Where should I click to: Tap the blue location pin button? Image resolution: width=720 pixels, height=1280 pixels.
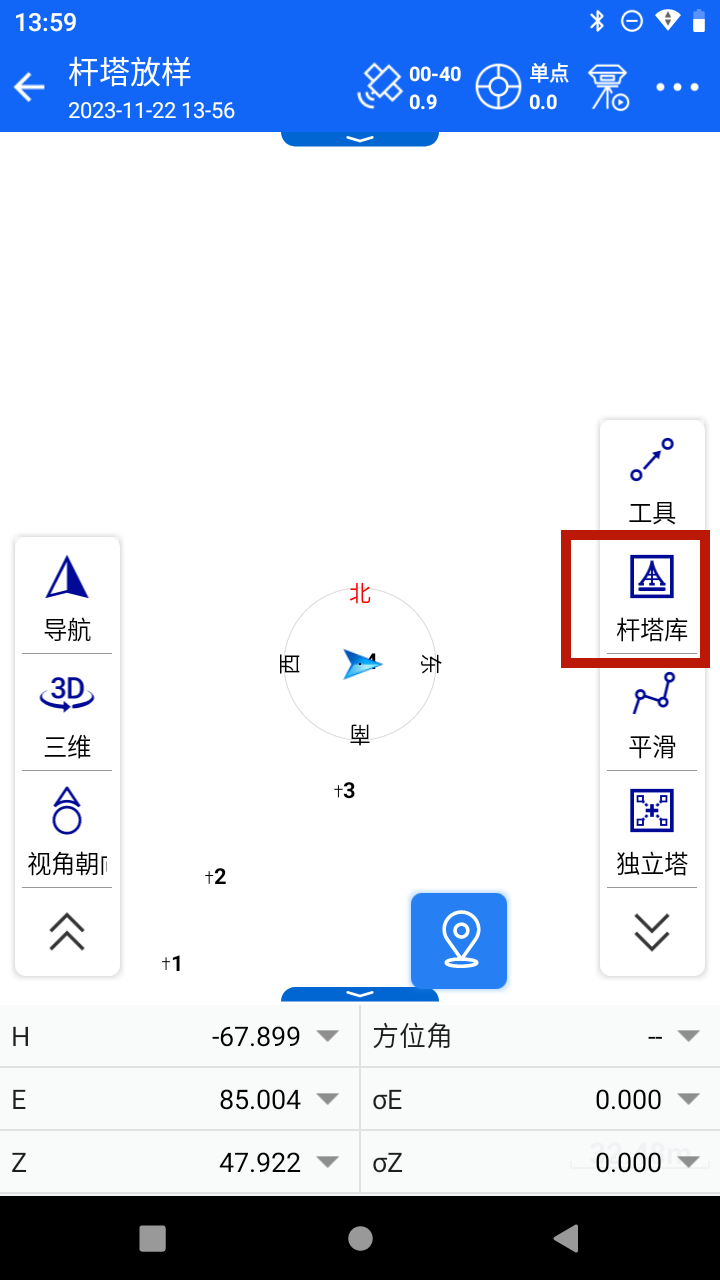tap(459, 940)
